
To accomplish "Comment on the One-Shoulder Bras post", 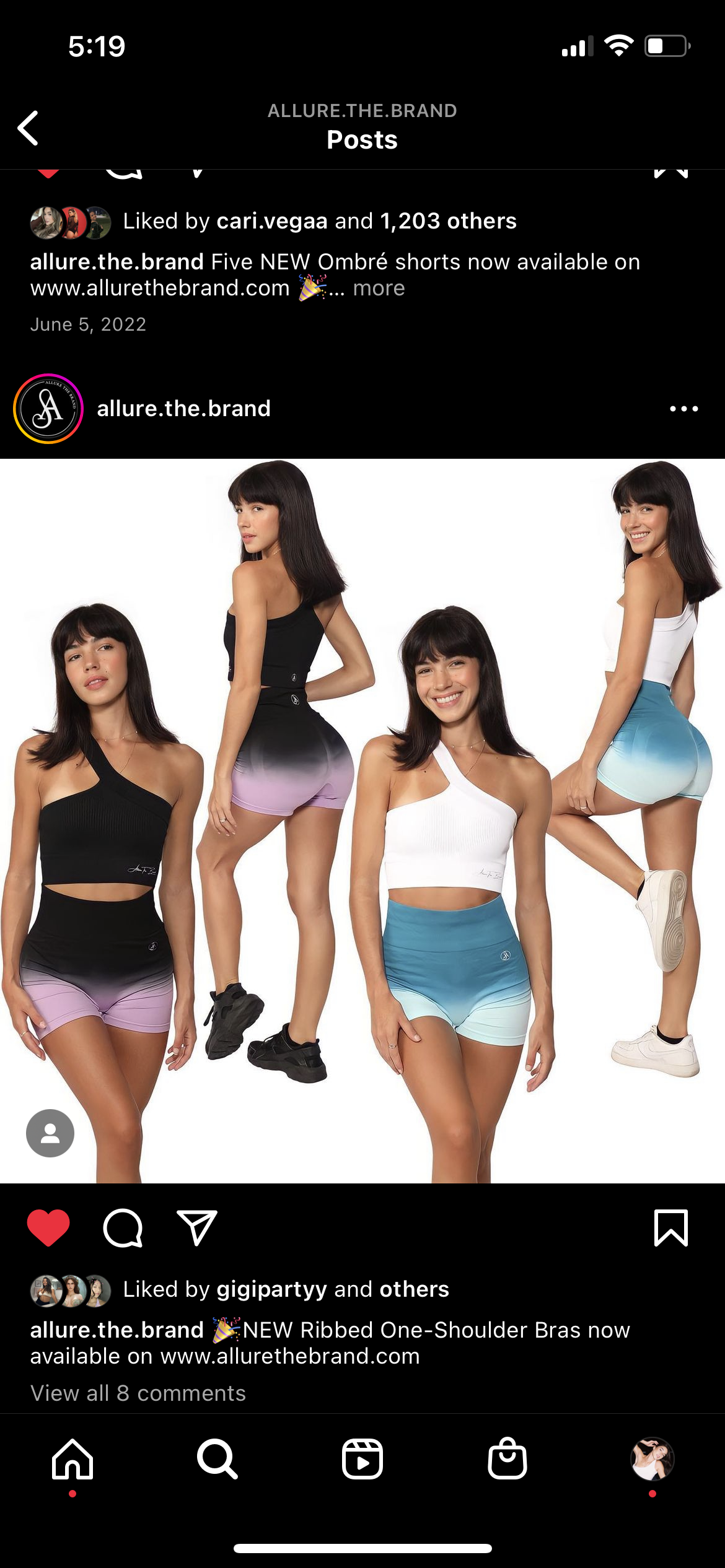I will (123, 1227).
